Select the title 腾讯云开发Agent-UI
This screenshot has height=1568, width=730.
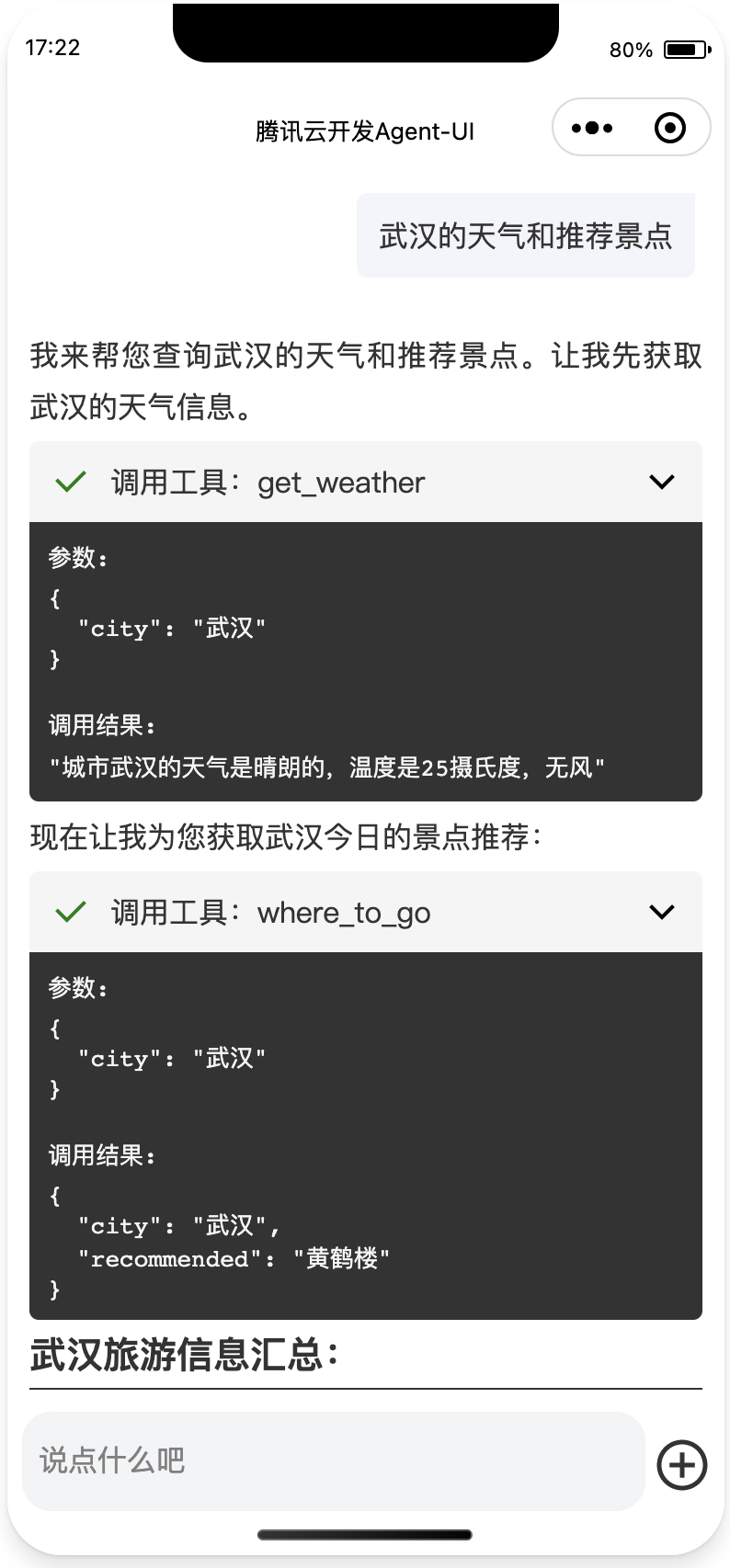point(365,131)
